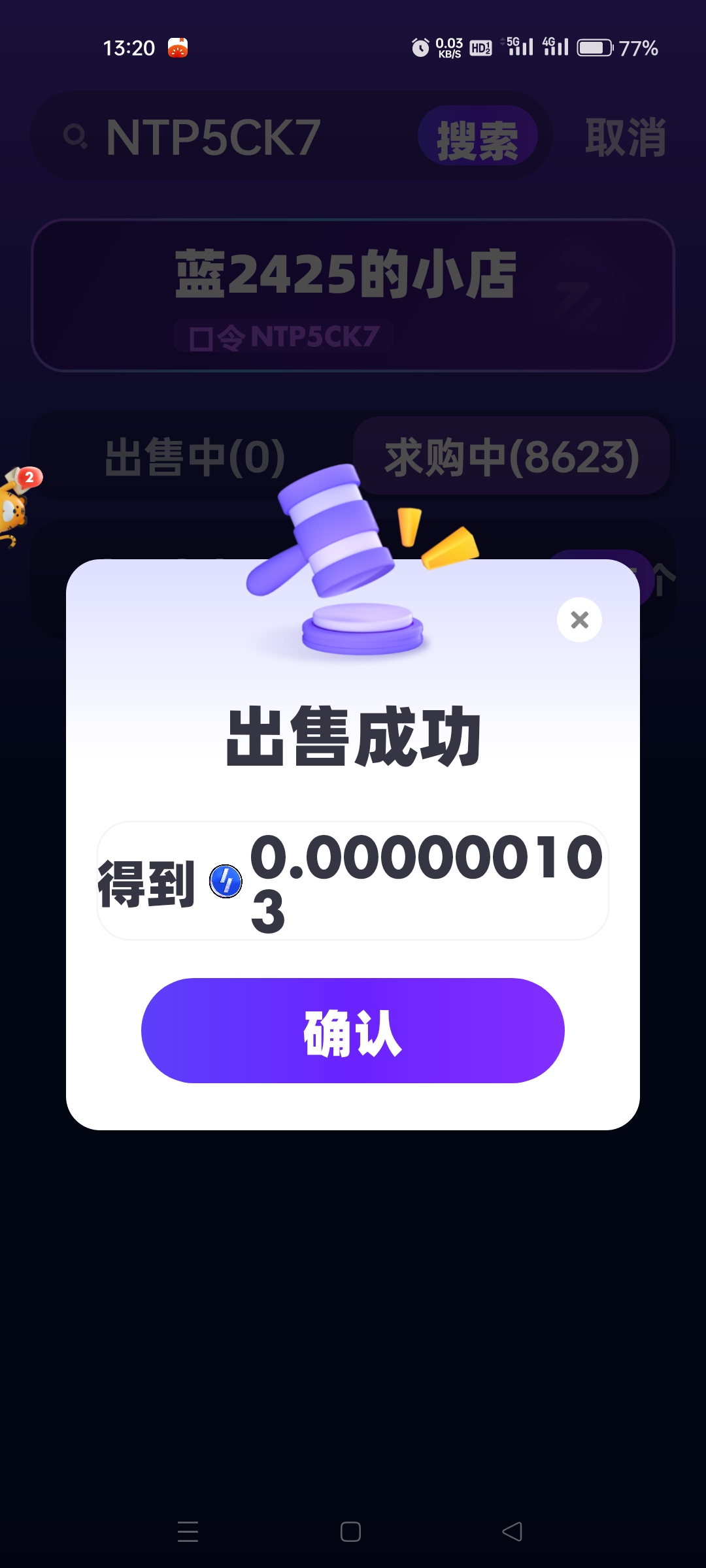Confirm the sale with 确认 button
This screenshot has width=706, height=1568.
click(352, 1030)
